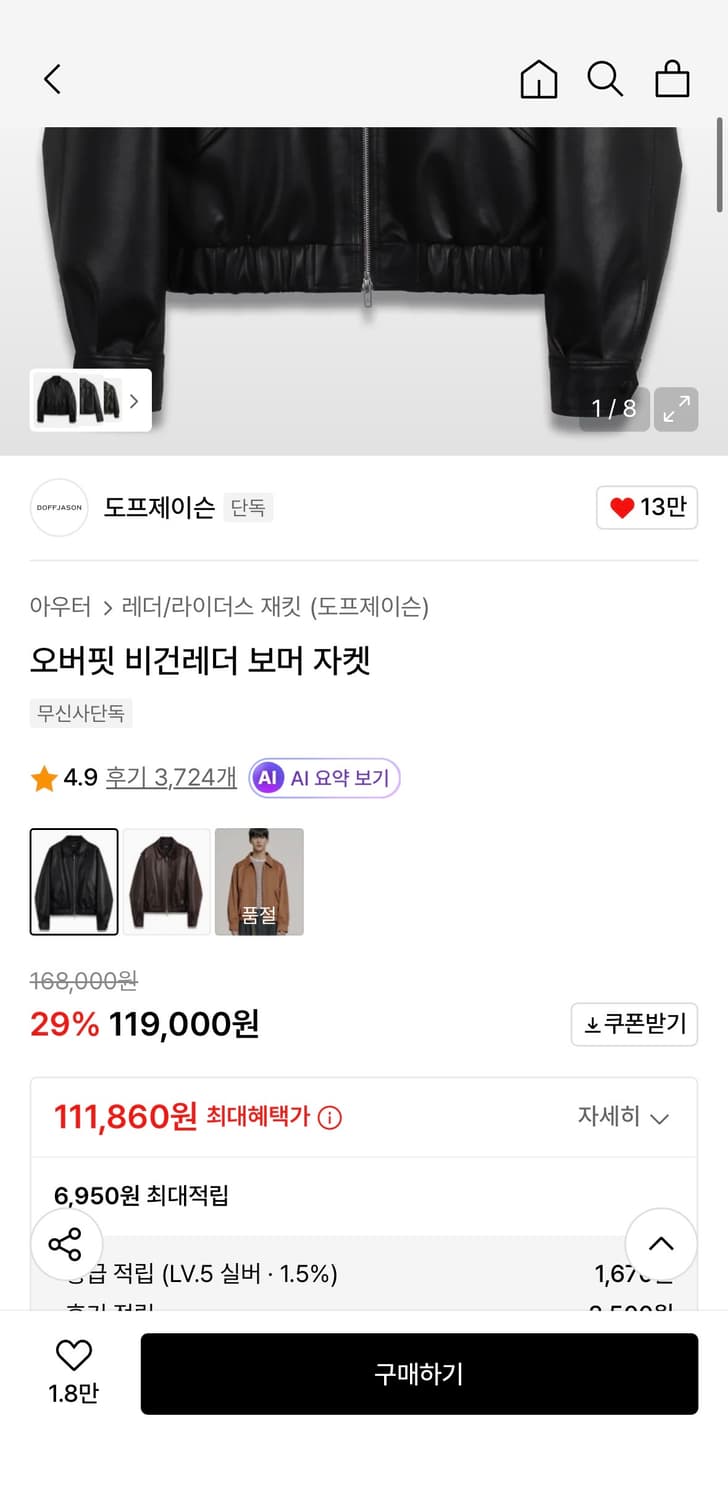Image resolution: width=728 pixels, height=1500 pixels.
Task: Open the 아우터 category breadcrumb
Action: 60,607
